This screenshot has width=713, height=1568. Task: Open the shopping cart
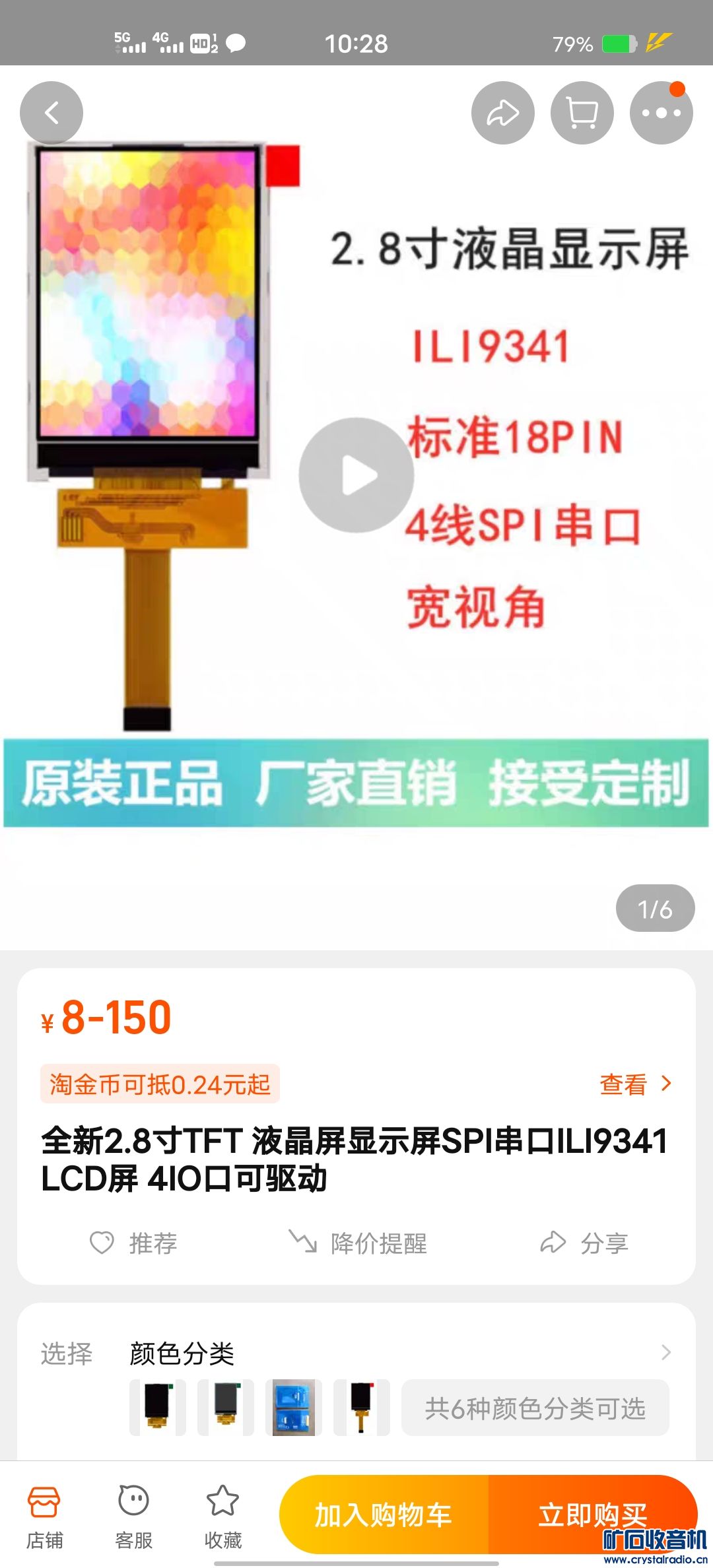(x=582, y=113)
